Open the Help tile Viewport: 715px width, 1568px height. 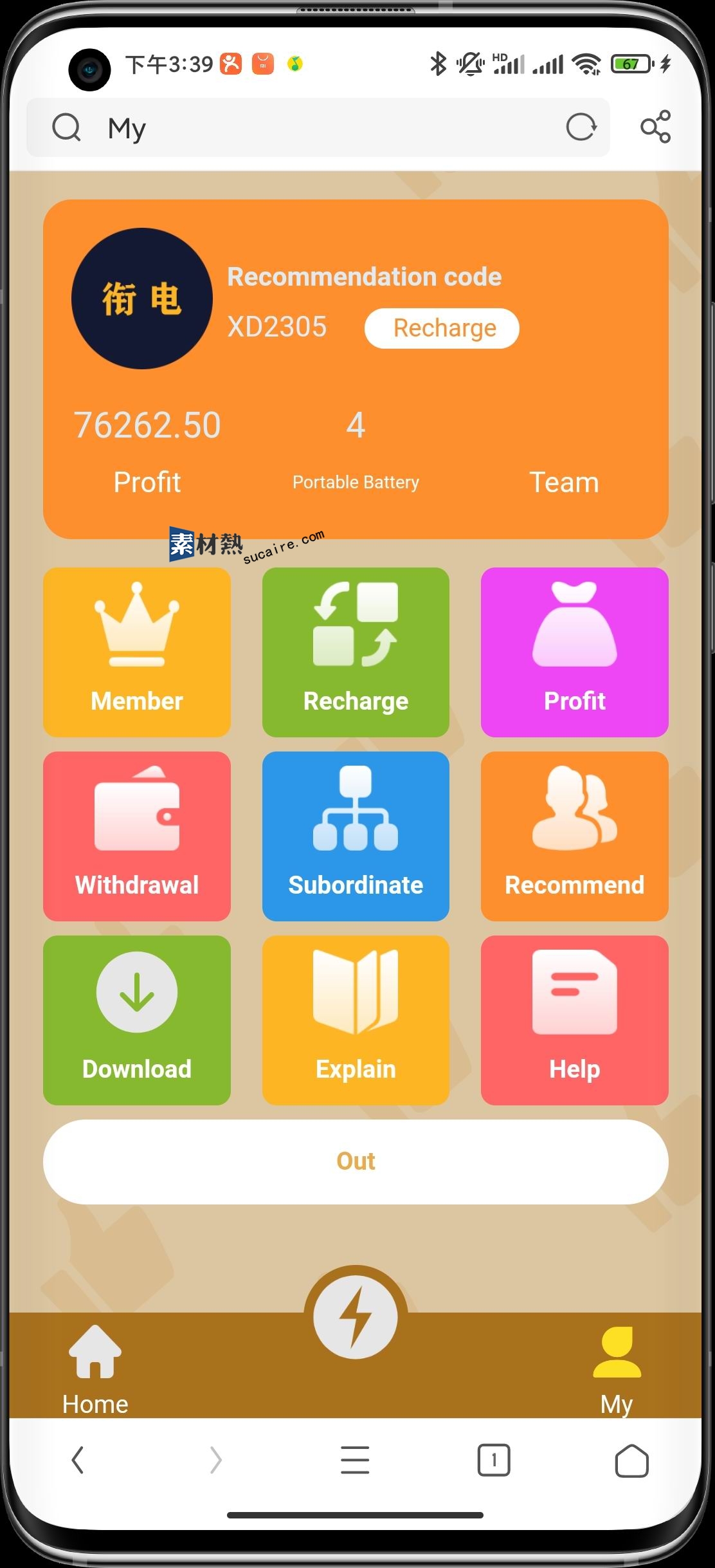(x=575, y=1020)
